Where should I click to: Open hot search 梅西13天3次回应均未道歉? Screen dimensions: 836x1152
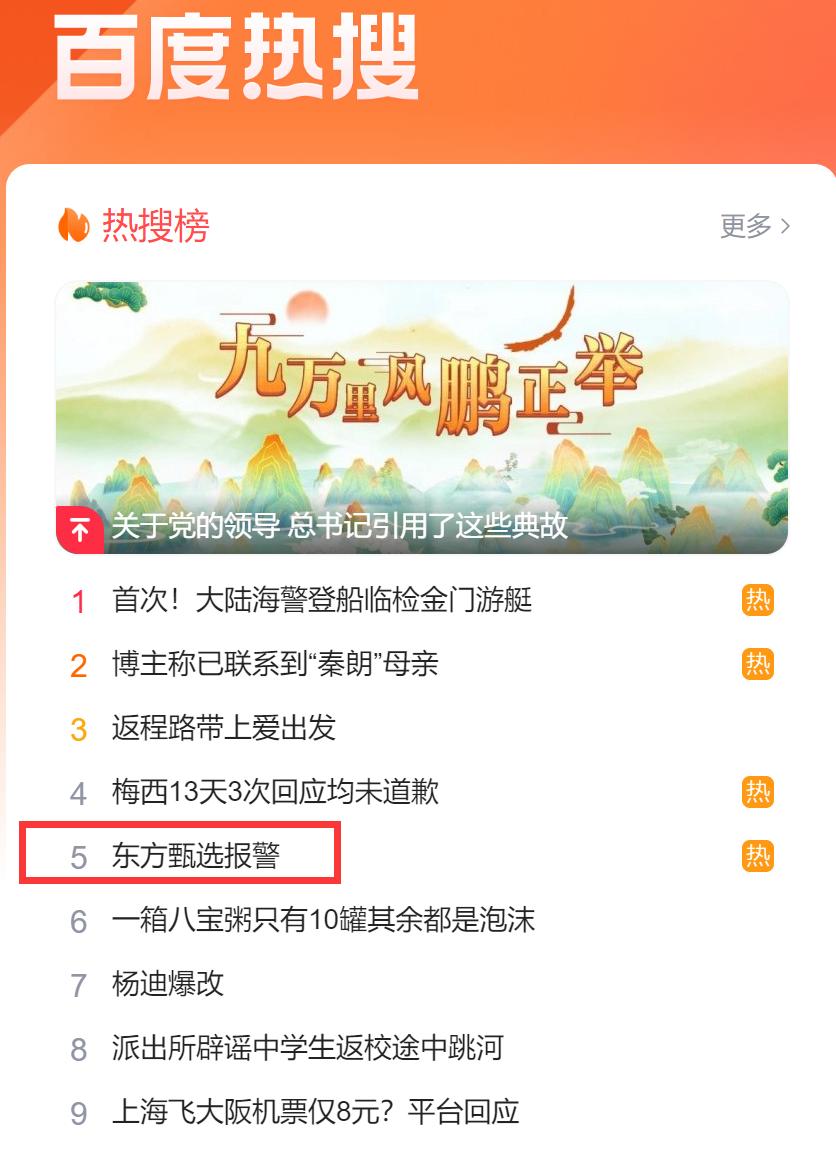[x=275, y=793]
